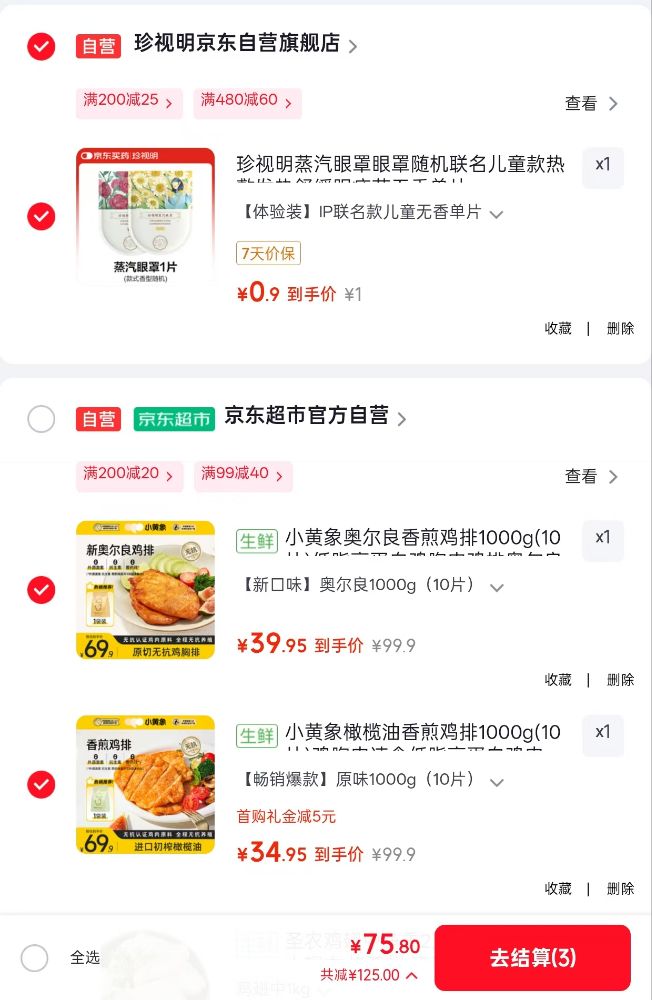
Task: Proceed to checkout with 去结算(3)
Action: click(x=532, y=958)
